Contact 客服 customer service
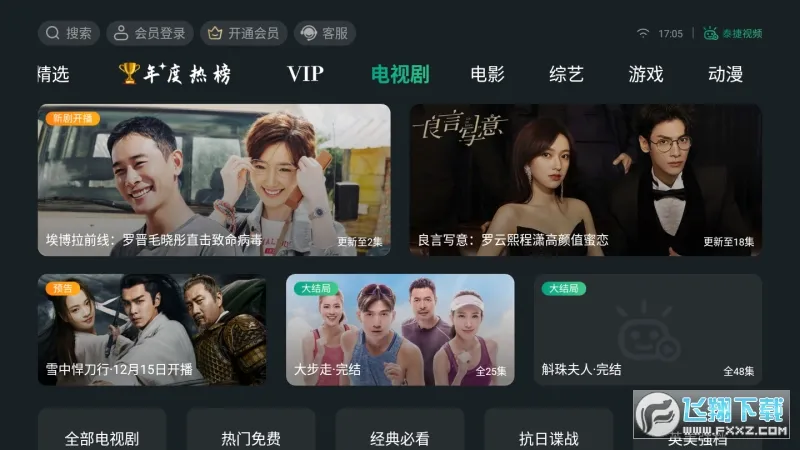This screenshot has width=800, height=450. (x=326, y=33)
